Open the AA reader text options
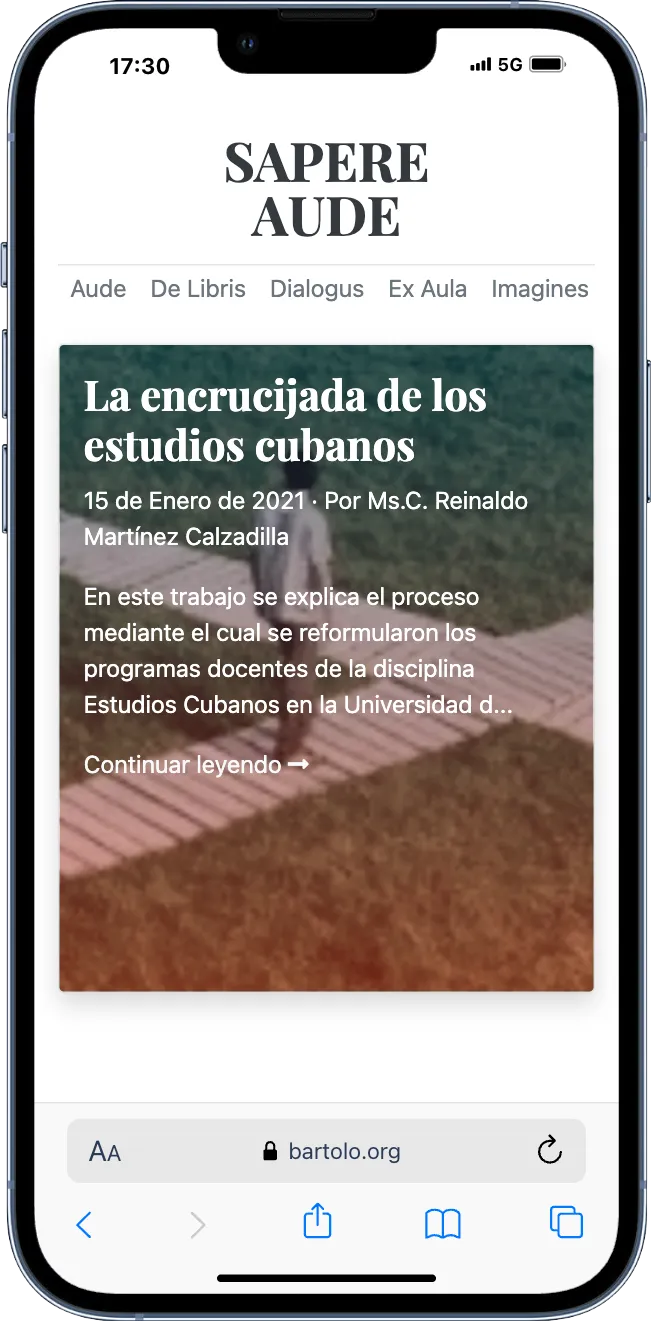 click(x=105, y=1151)
